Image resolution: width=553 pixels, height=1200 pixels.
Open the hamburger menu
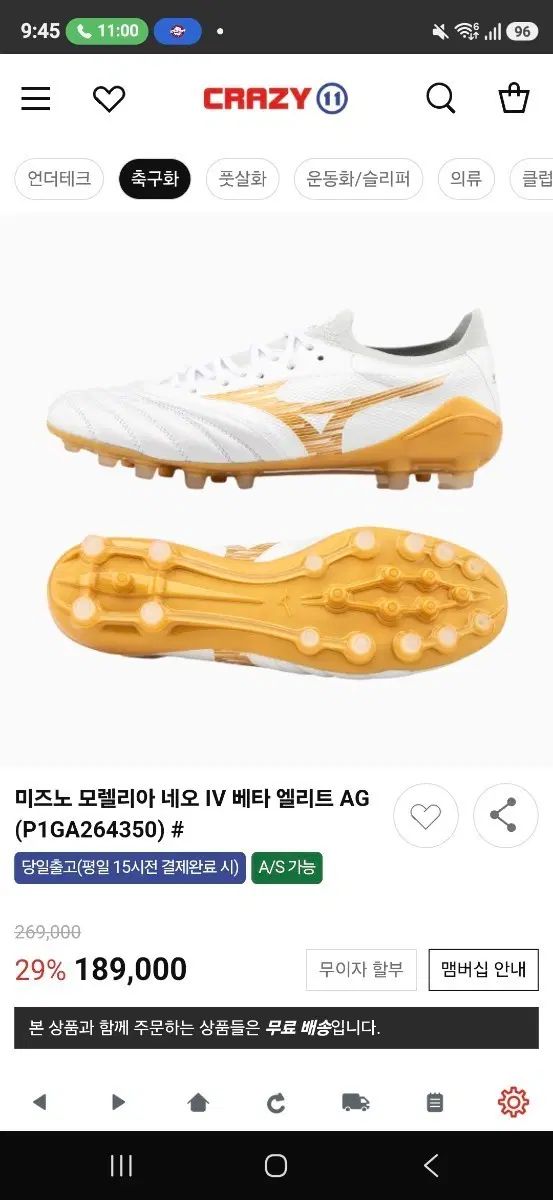coord(36,99)
